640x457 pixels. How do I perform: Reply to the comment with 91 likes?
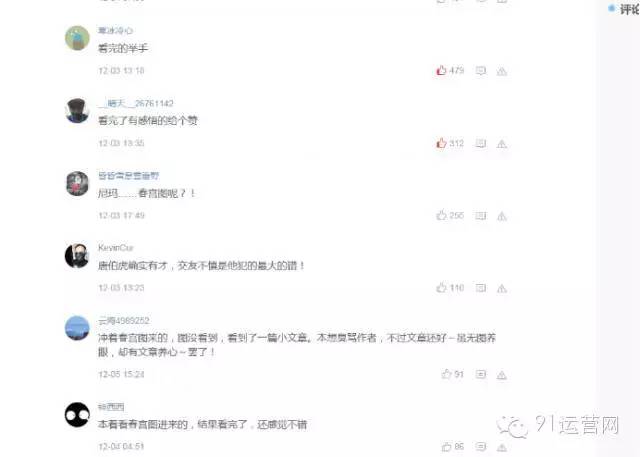pos(481,374)
